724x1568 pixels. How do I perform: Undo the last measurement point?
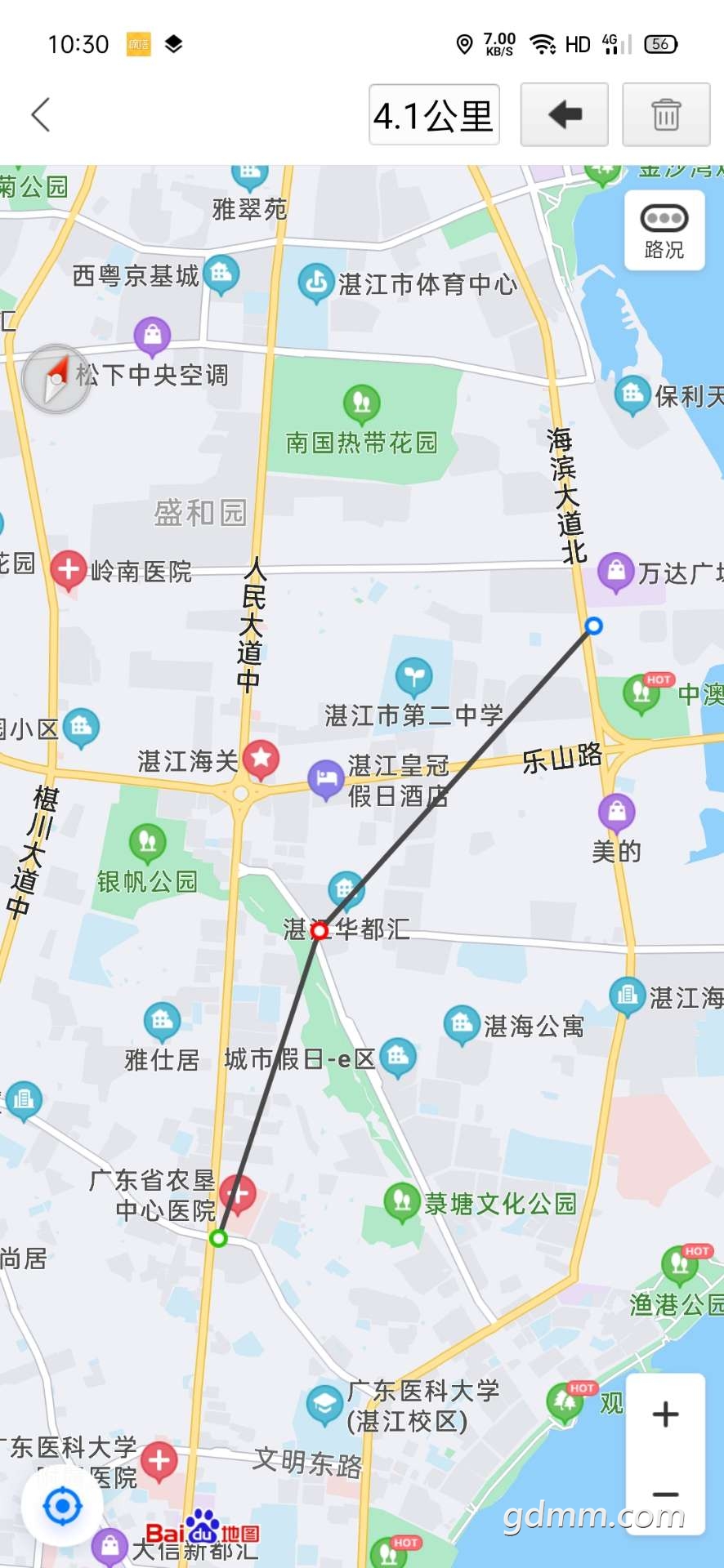[x=564, y=114]
